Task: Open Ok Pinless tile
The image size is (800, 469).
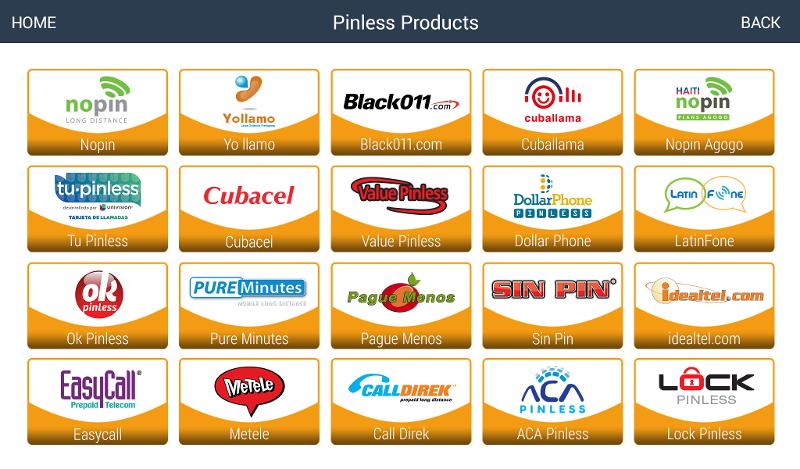Action: point(97,305)
